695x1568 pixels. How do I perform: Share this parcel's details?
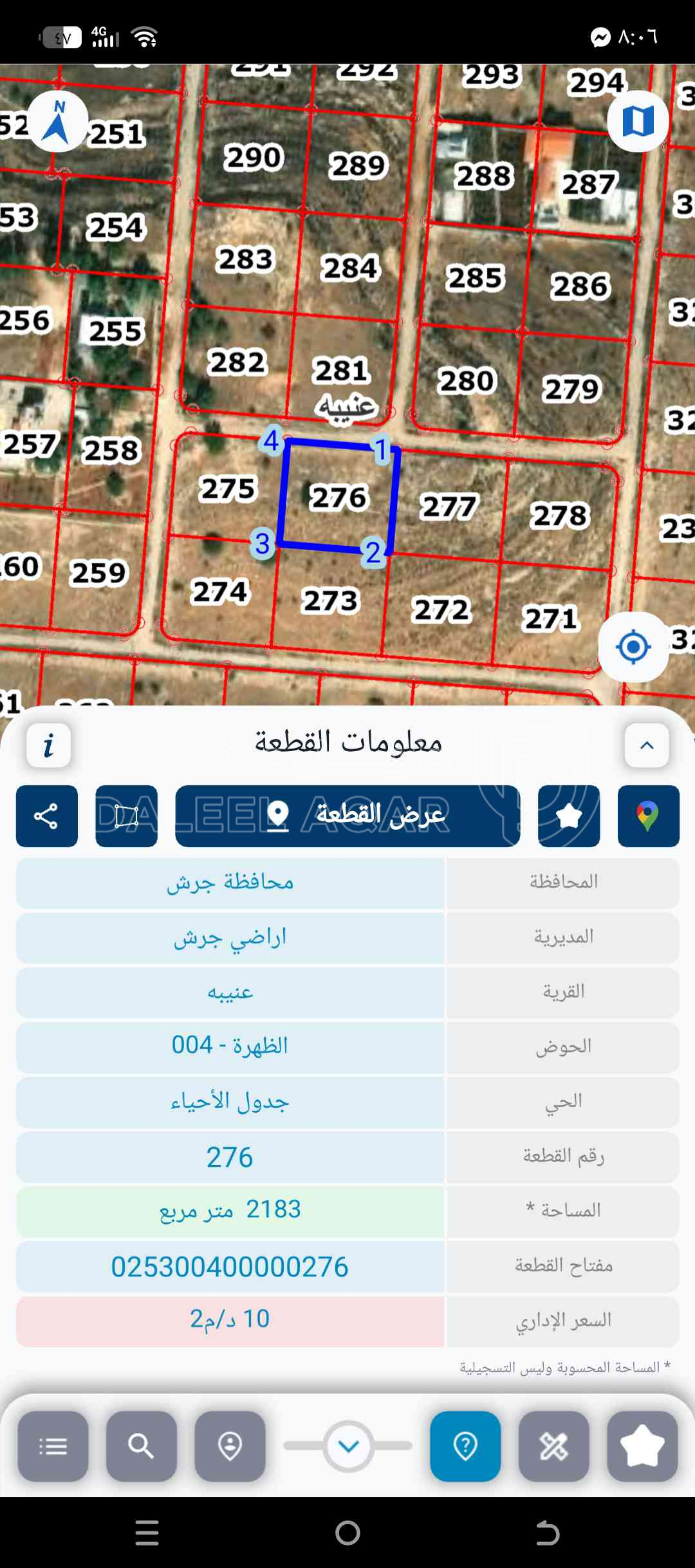(46, 816)
